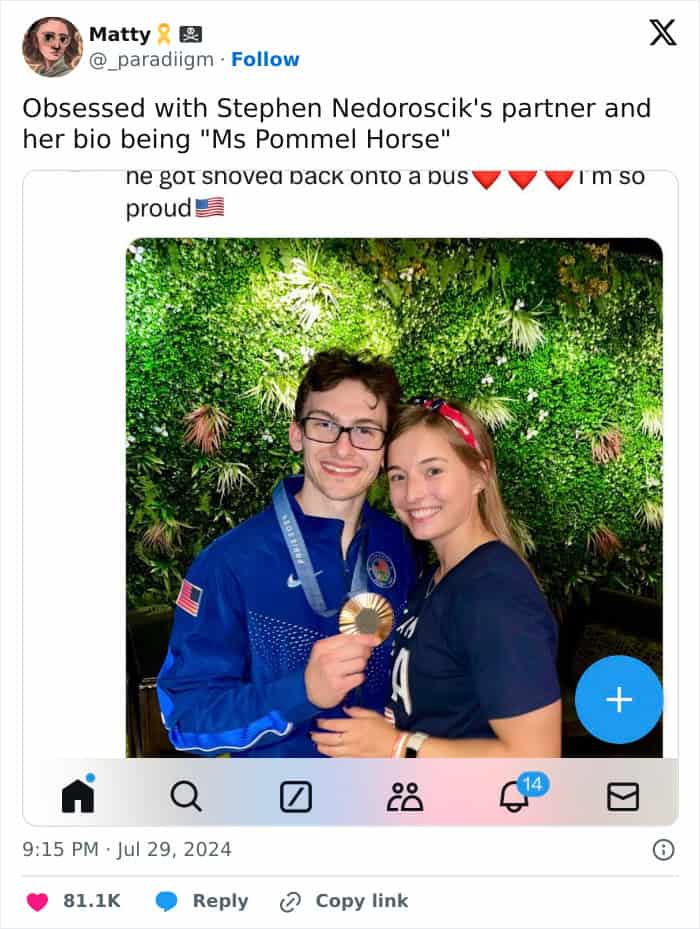The height and width of the screenshot is (929, 700).
Task: Like Matty's post with the heart
Action: pyautogui.click(x=37, y=901)
